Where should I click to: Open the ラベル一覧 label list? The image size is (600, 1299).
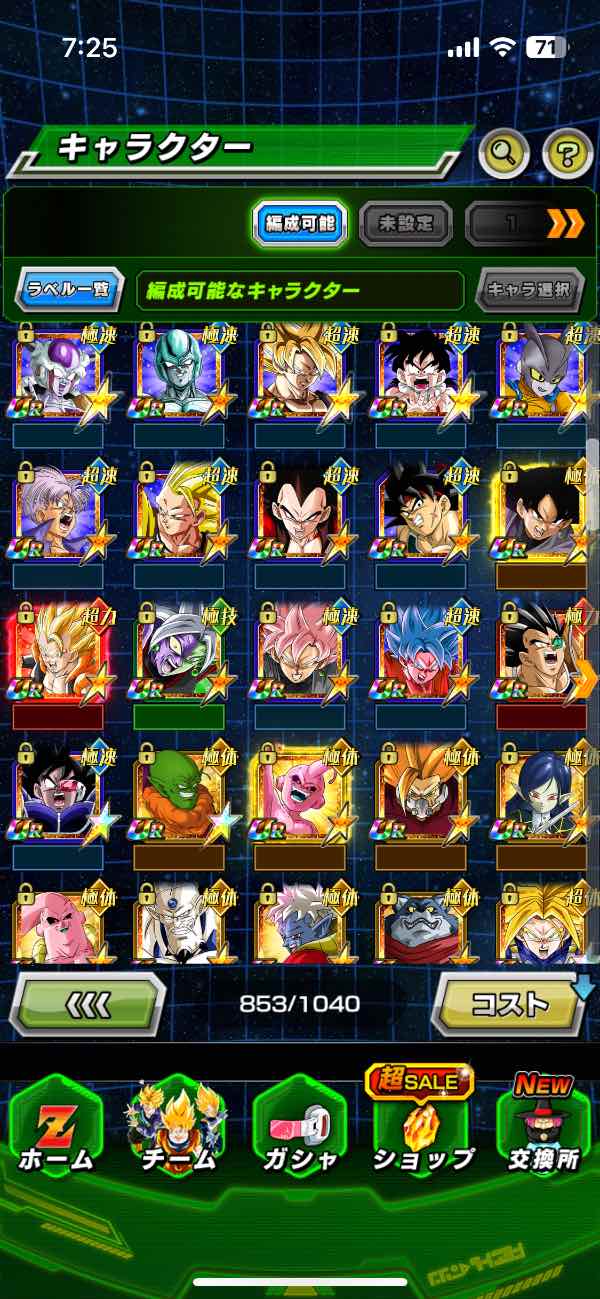pyautogui.click(x=70, y=291)
